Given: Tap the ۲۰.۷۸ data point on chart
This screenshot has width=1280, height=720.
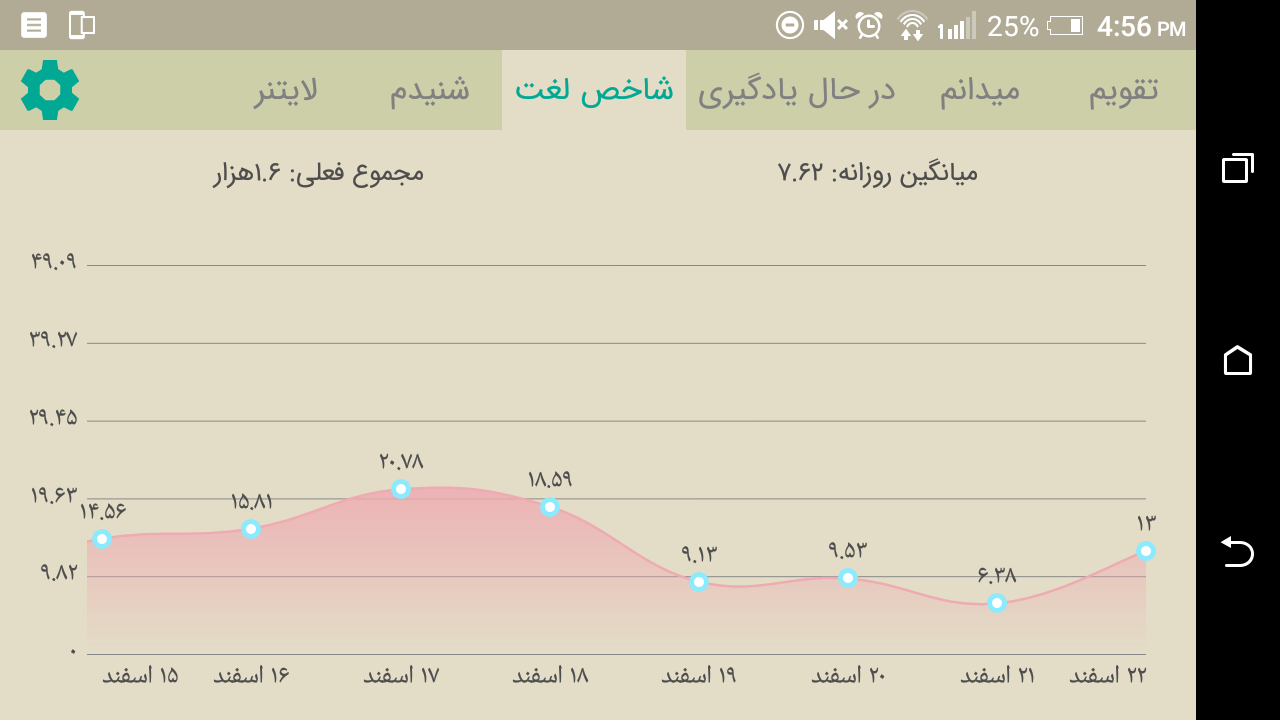Looking at the screenshot, I should [401, 489].
